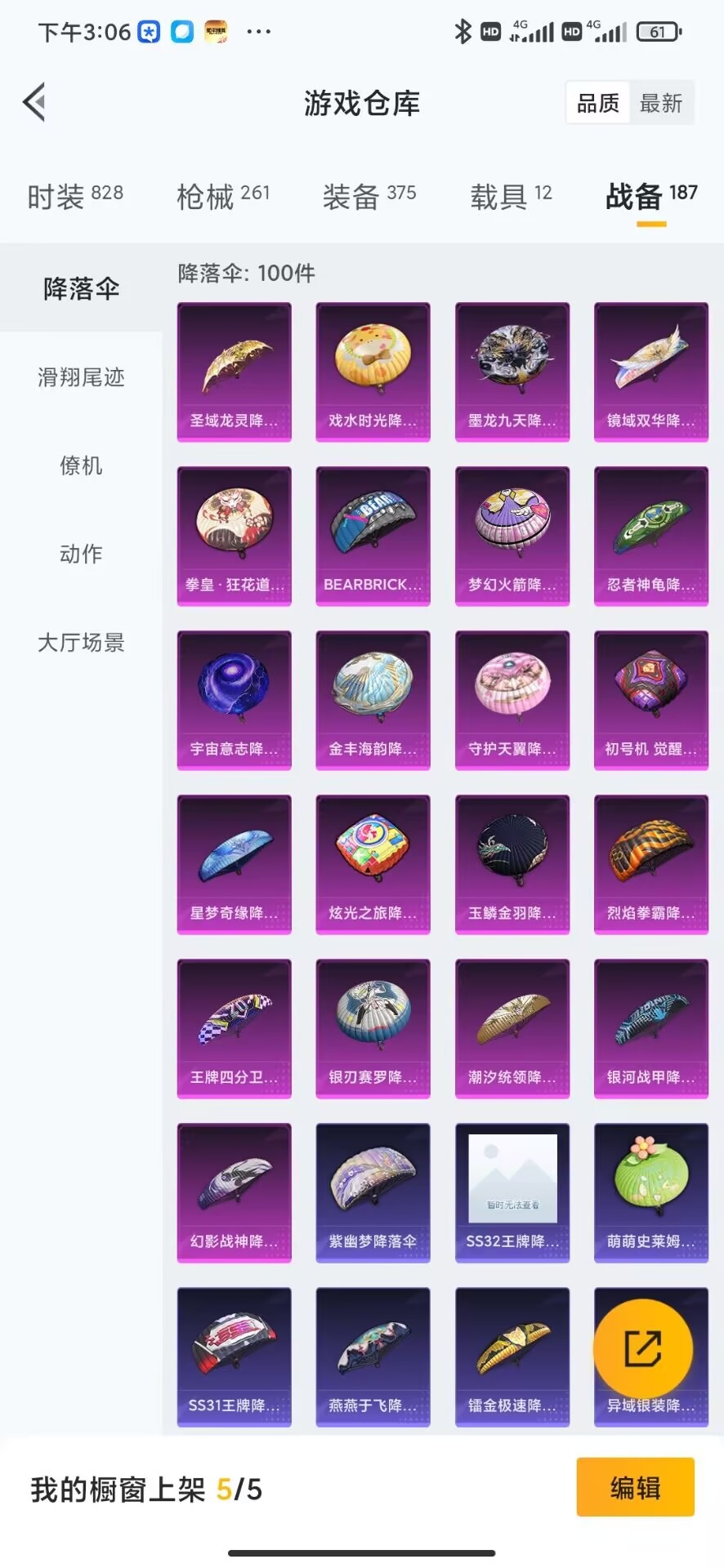Open the 圣域龙灵 parachute item
Viewport: 724px width, 1568px height.
point(235,372)
